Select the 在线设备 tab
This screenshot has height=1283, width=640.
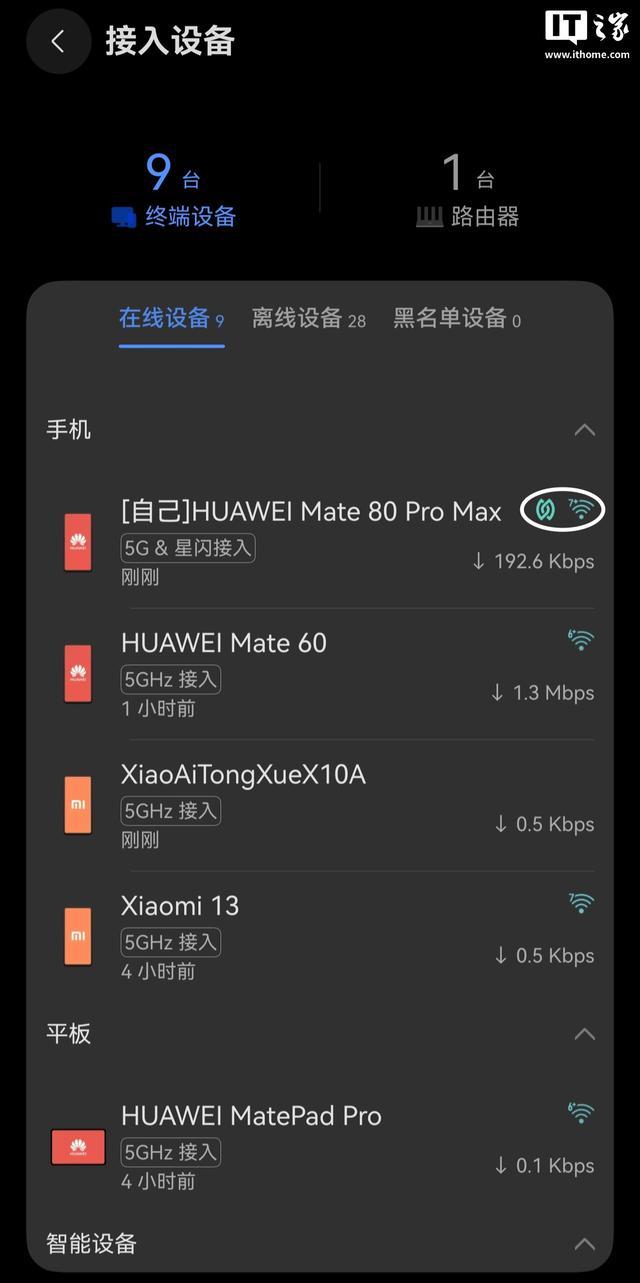point(171,319)
